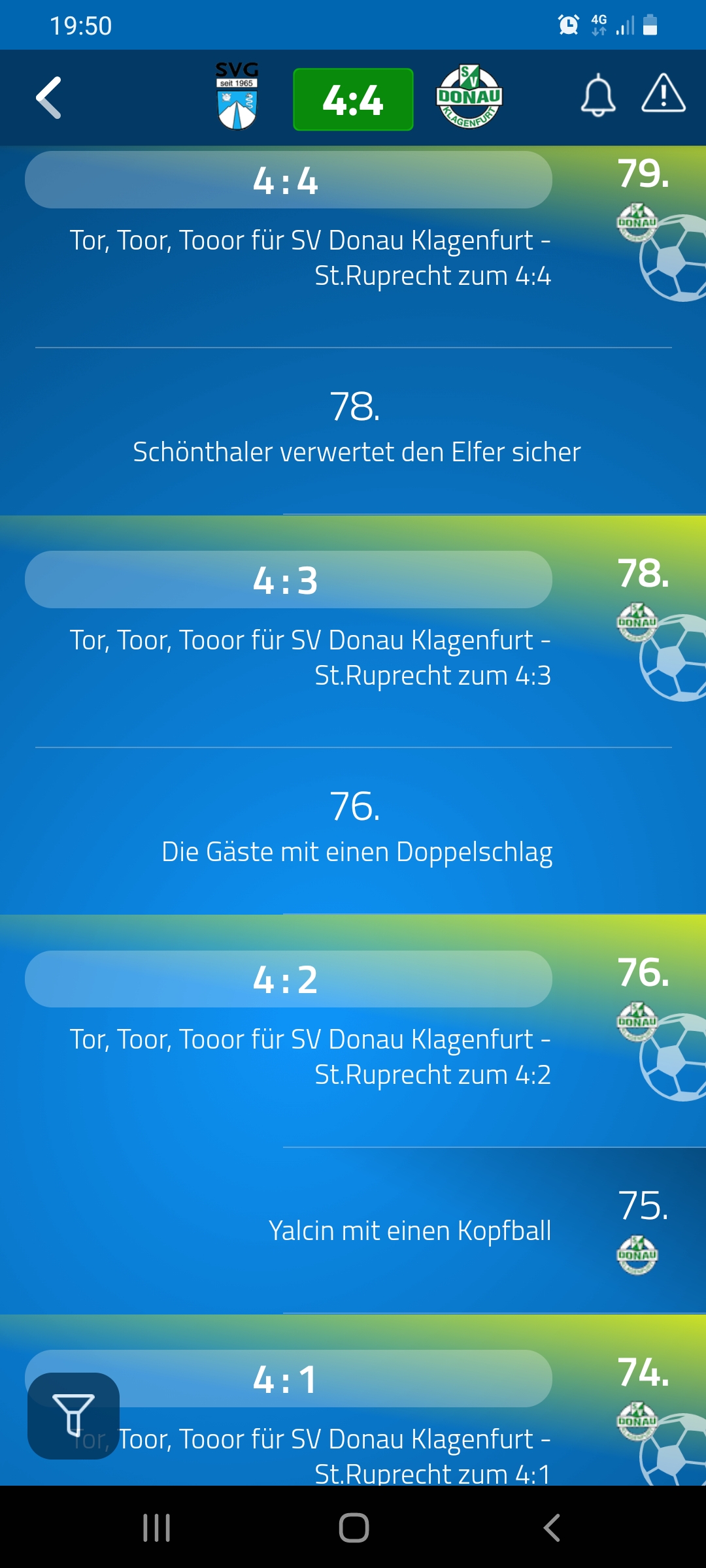This screenshot has width=706, height=1568.
Task: Open the ticker filter button
Action: pyautogui.click(x=73, y=1416)
